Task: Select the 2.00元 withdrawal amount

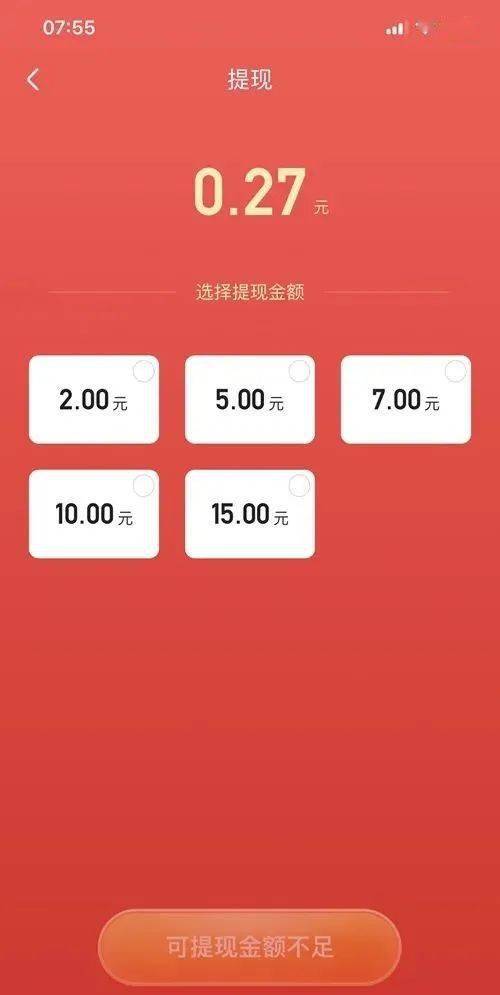Action: [x=94, y=399]
